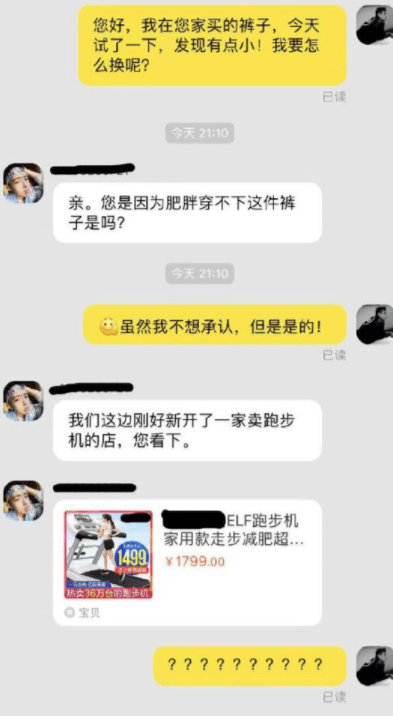This screenshot has width=393, height=716.
Task: Open the ELF跑步机 product card
Action: pos(187,563)
